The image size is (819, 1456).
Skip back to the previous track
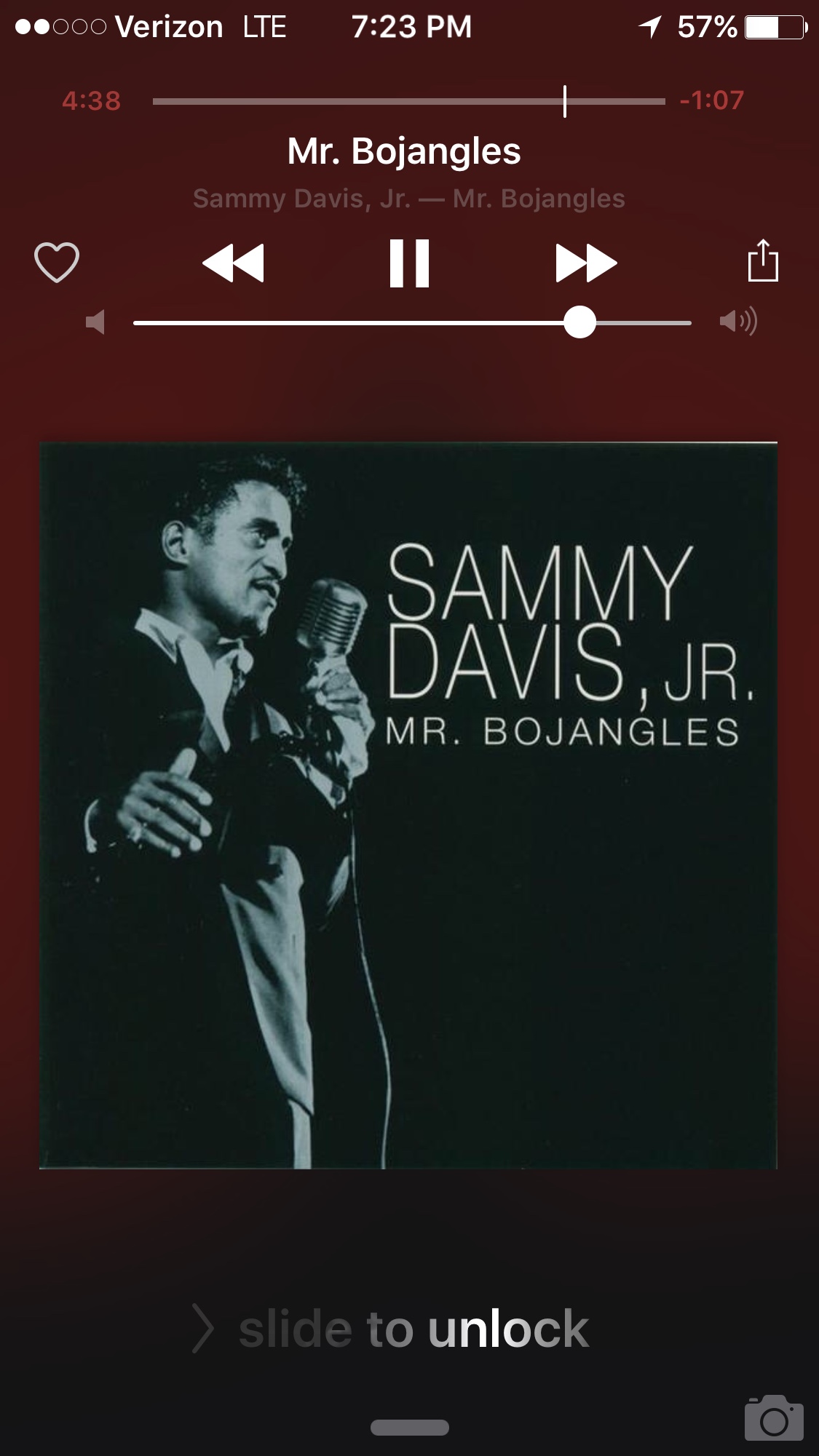pyautogui.click(x=233, y=263)
